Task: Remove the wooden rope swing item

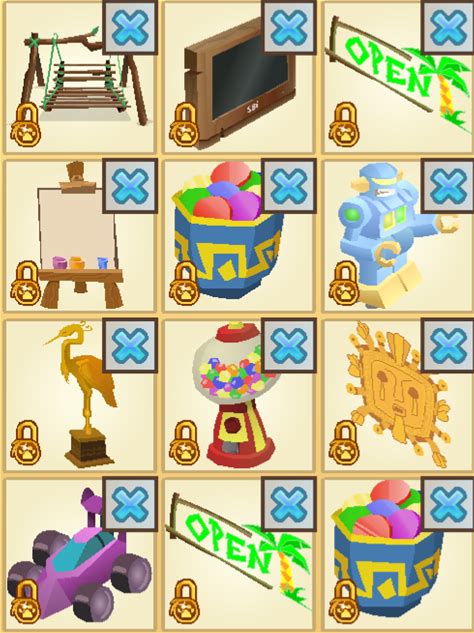Action: point(130,28)
